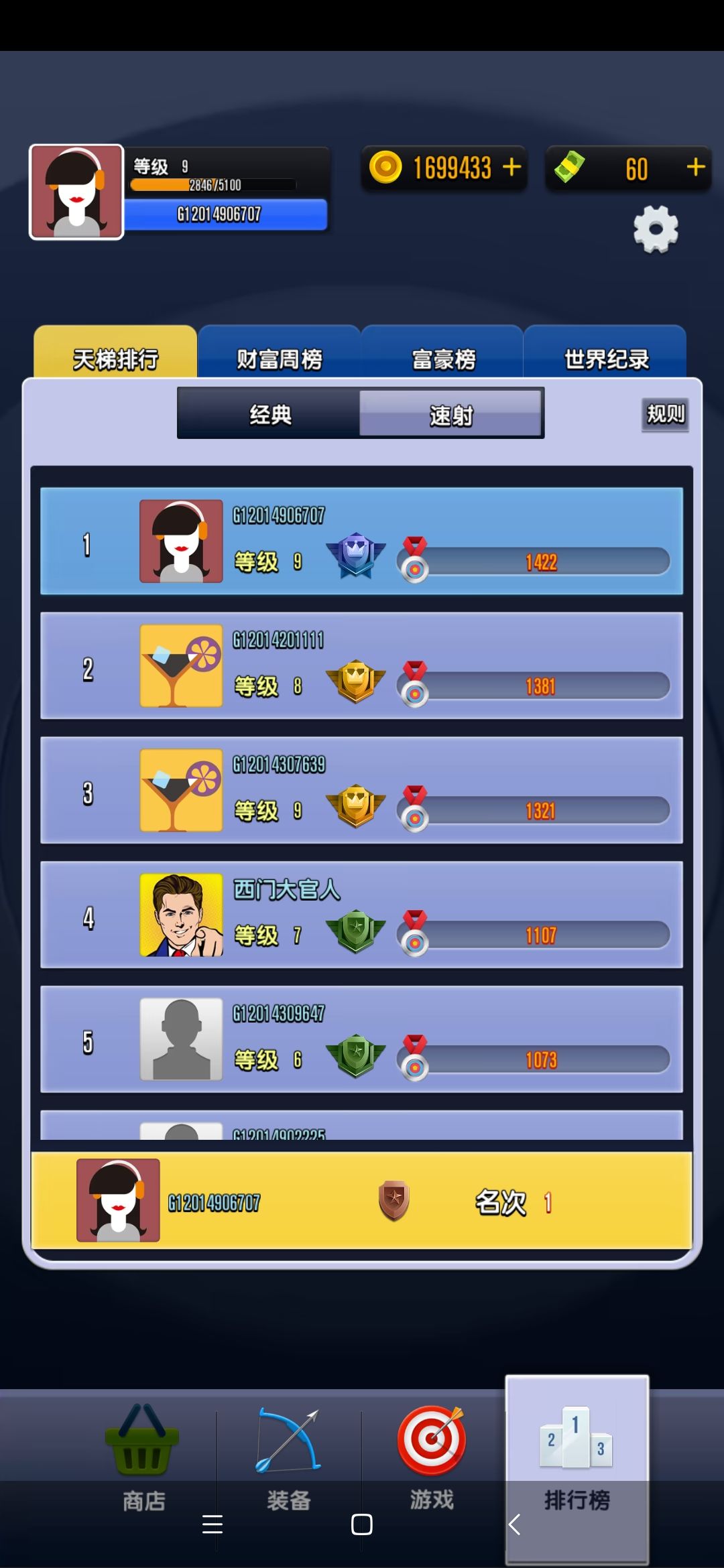Click the 西门大官人 player avatar

[181, 915]
